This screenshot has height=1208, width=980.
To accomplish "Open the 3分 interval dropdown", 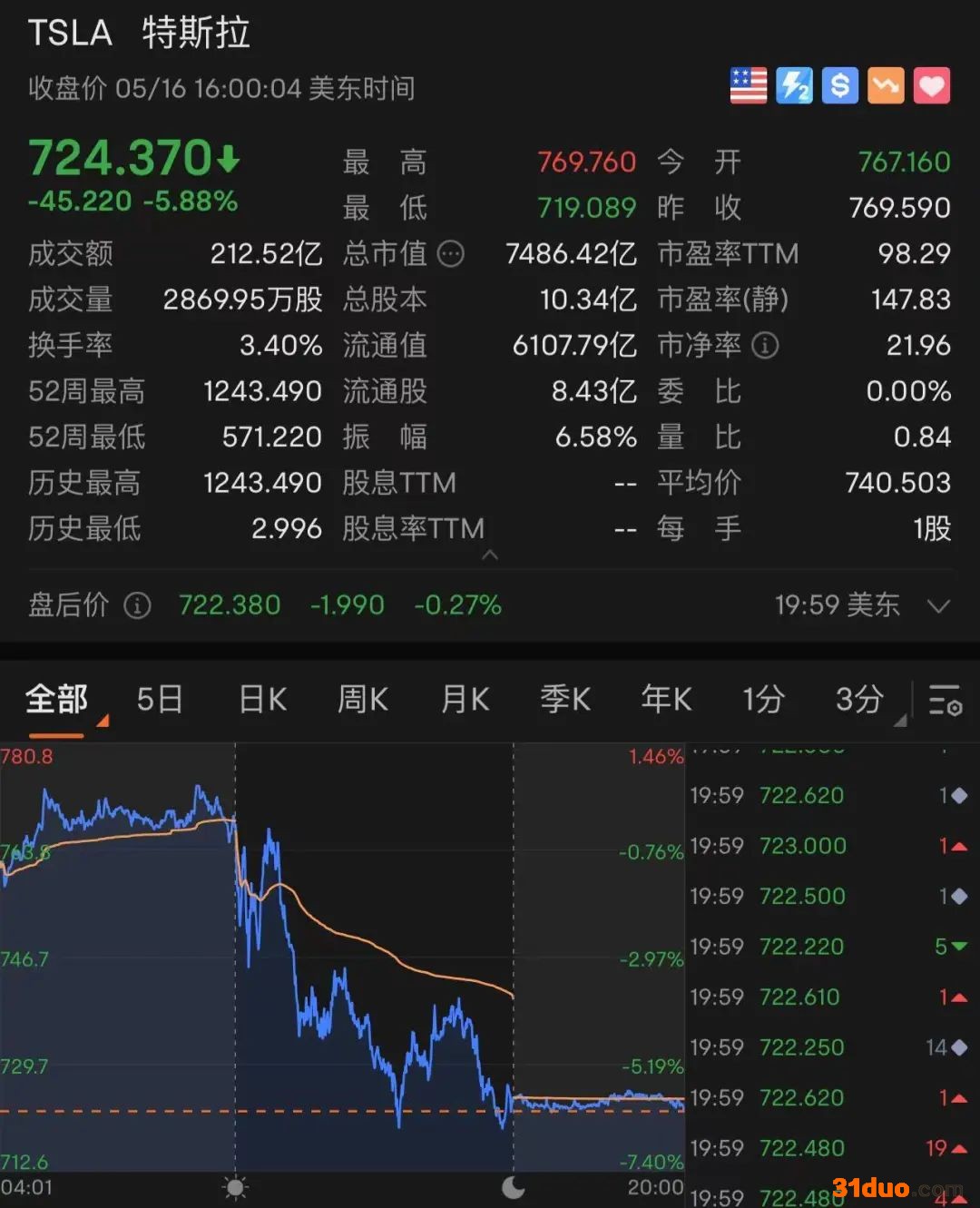I will pyautogui.click(x=862, y=700).
